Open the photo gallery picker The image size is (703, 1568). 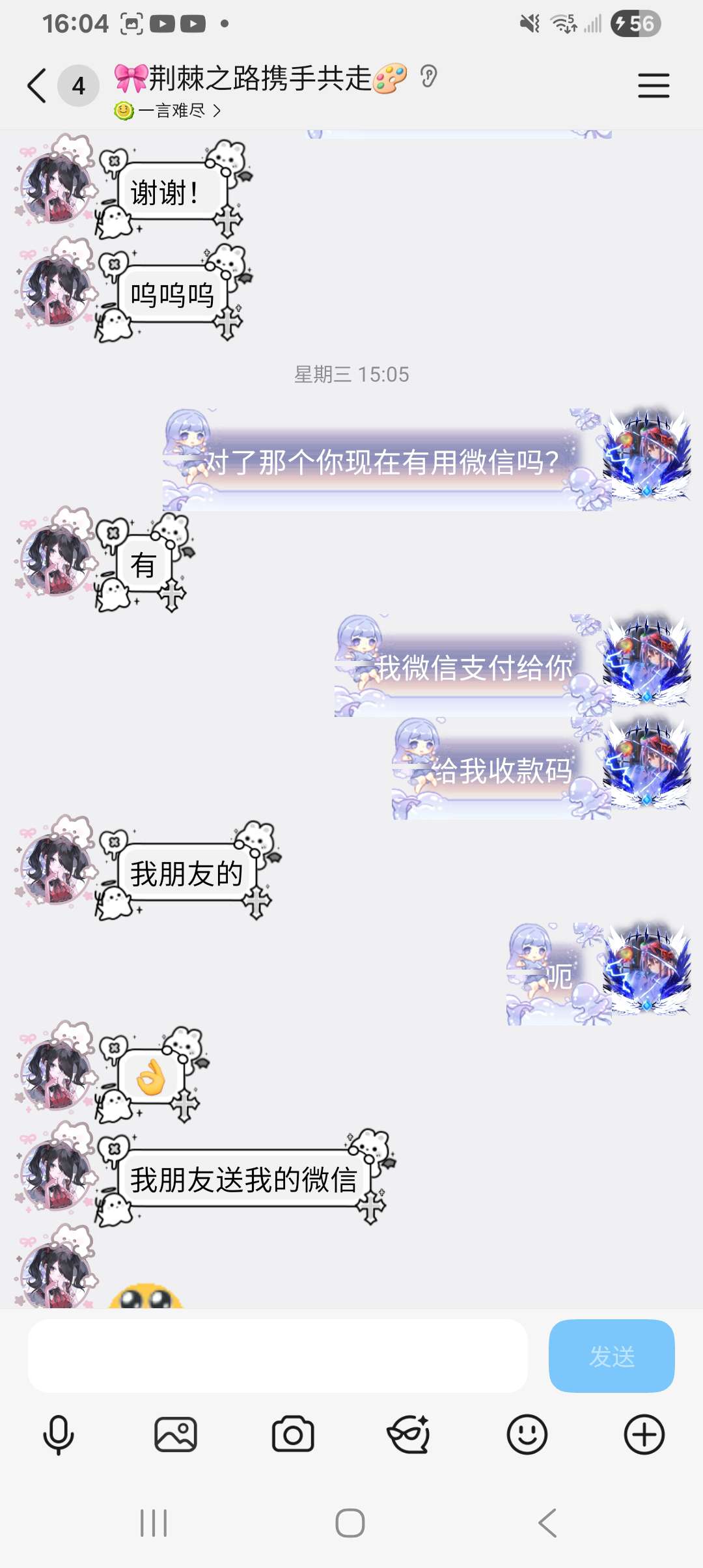(x=176, y=1435)
